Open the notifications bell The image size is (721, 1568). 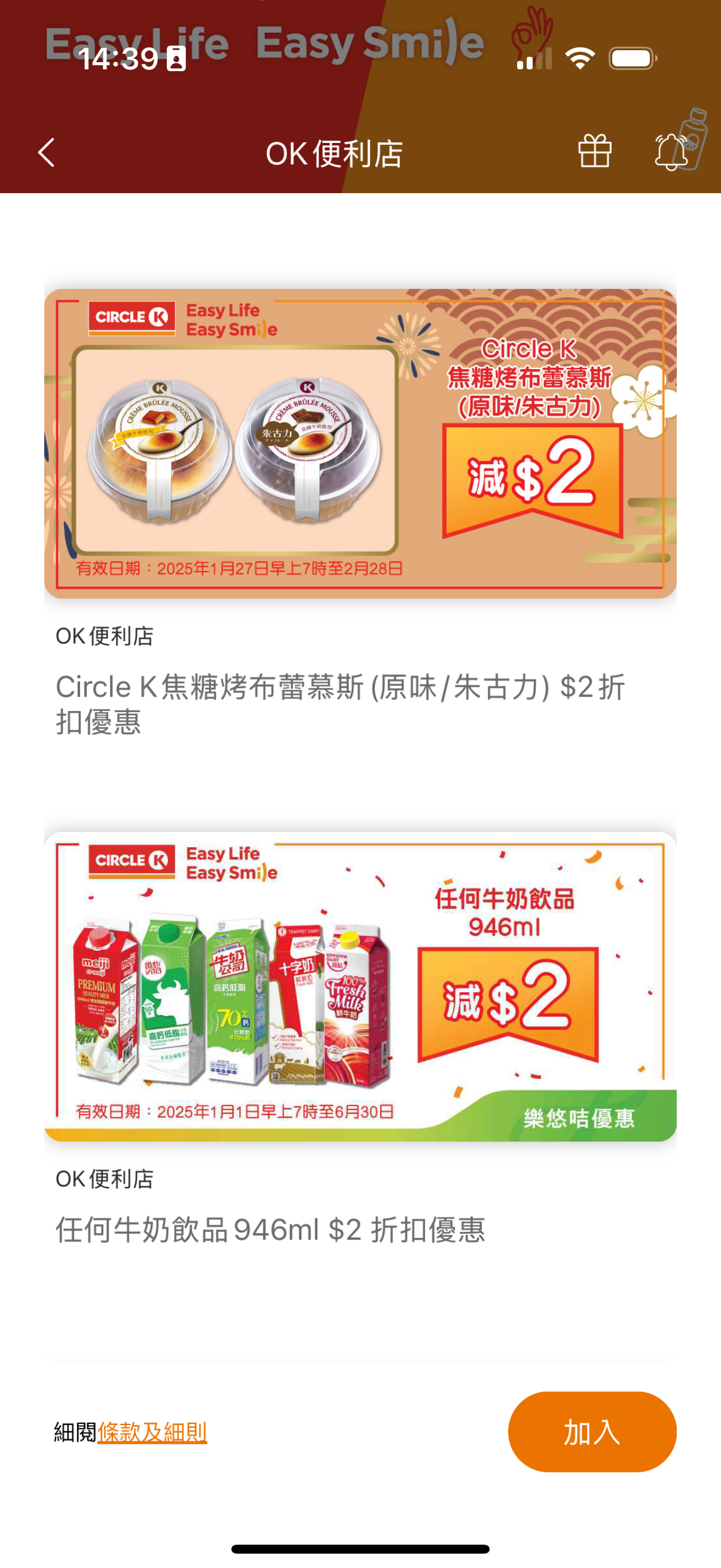(671, 152)
